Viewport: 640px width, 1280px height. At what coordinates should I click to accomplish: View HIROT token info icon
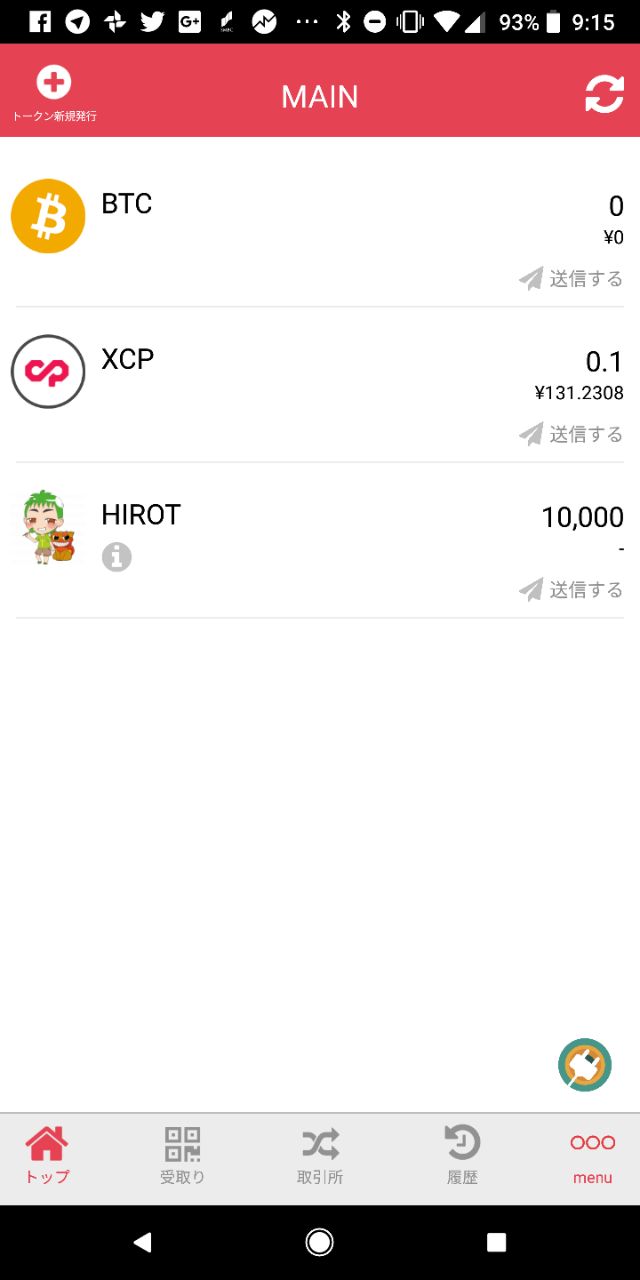pyautogui.click(x=117, y=557)
